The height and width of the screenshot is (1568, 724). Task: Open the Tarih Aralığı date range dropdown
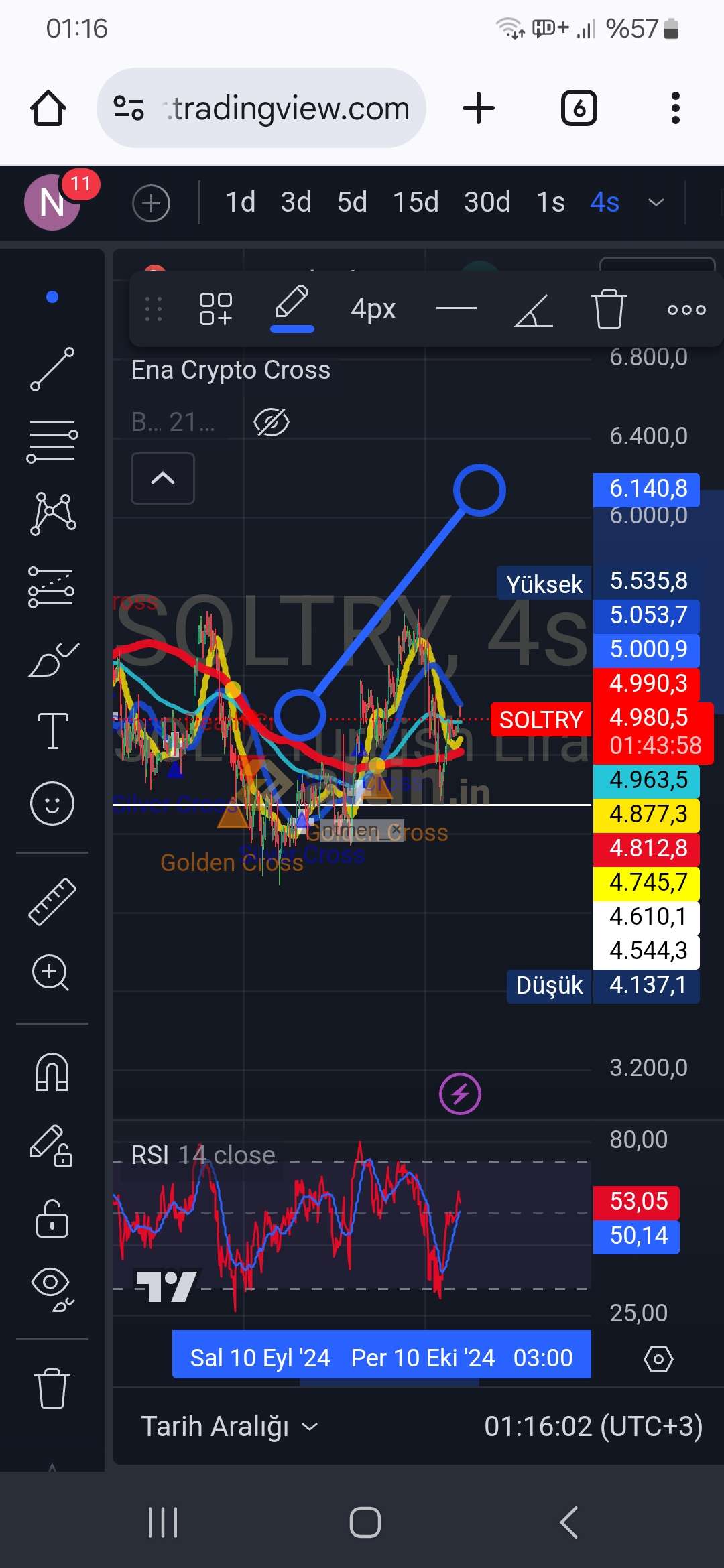(x=229, y=1427)
